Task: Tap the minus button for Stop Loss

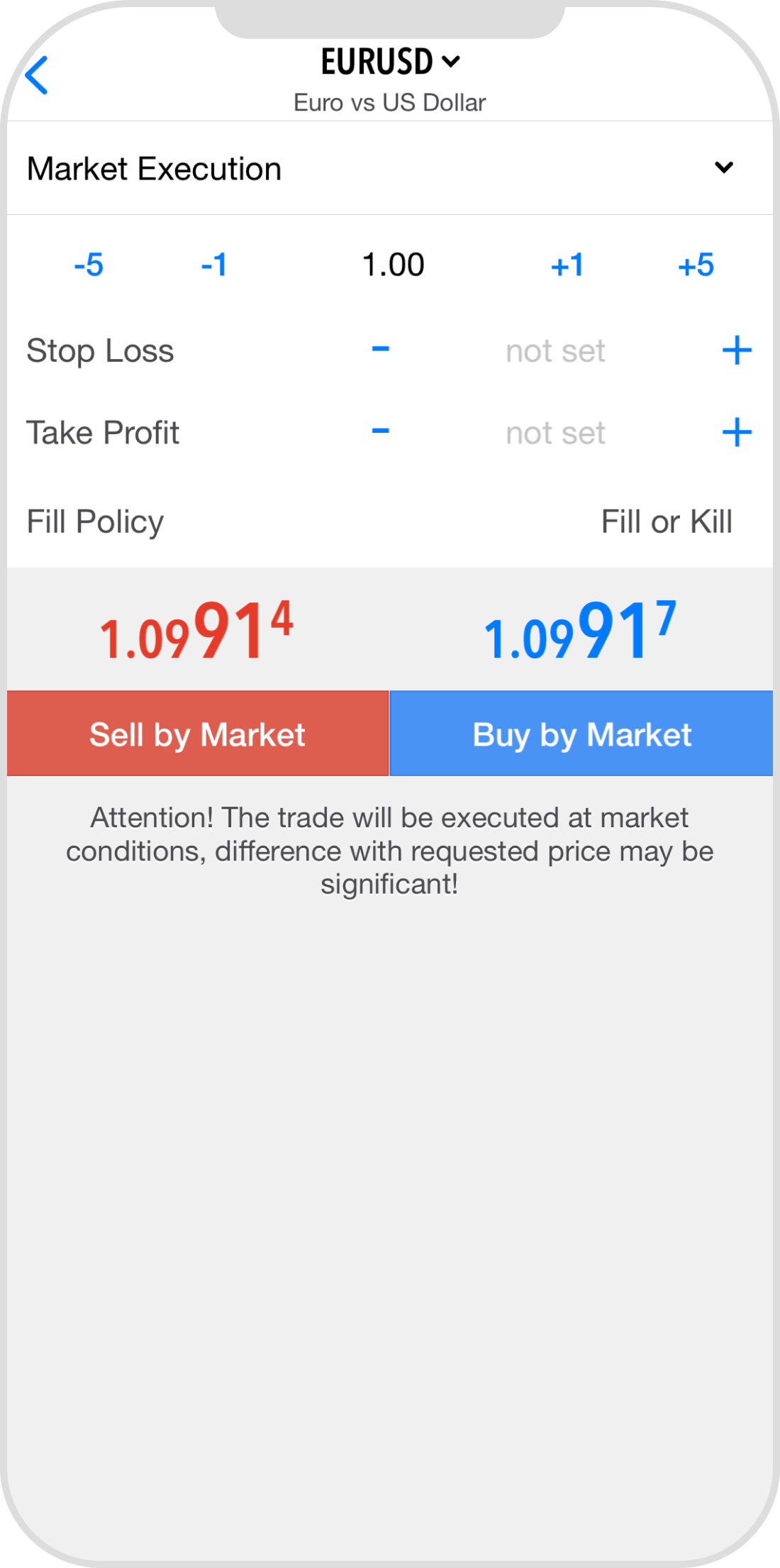Action: click(x=381, y=350)
